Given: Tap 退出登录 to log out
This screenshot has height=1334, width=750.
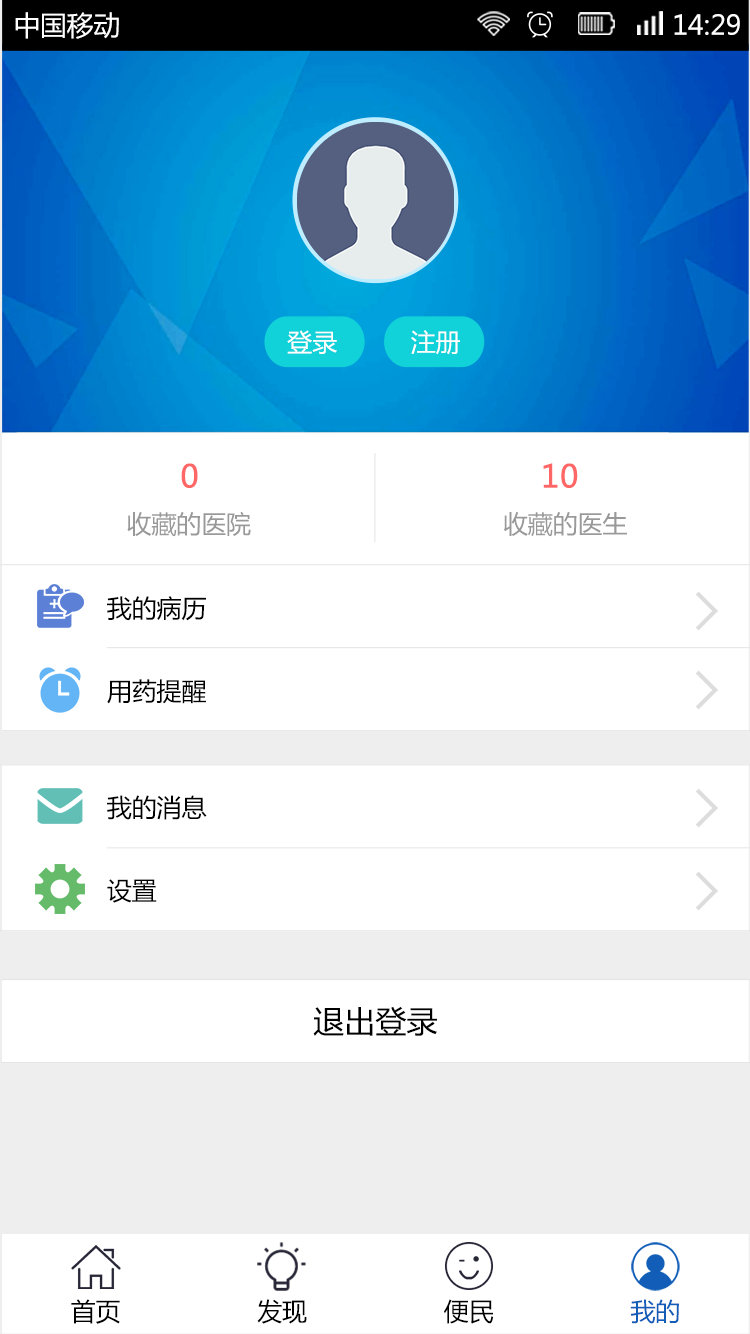Looking at the screenshot, I should point(375,1021).
